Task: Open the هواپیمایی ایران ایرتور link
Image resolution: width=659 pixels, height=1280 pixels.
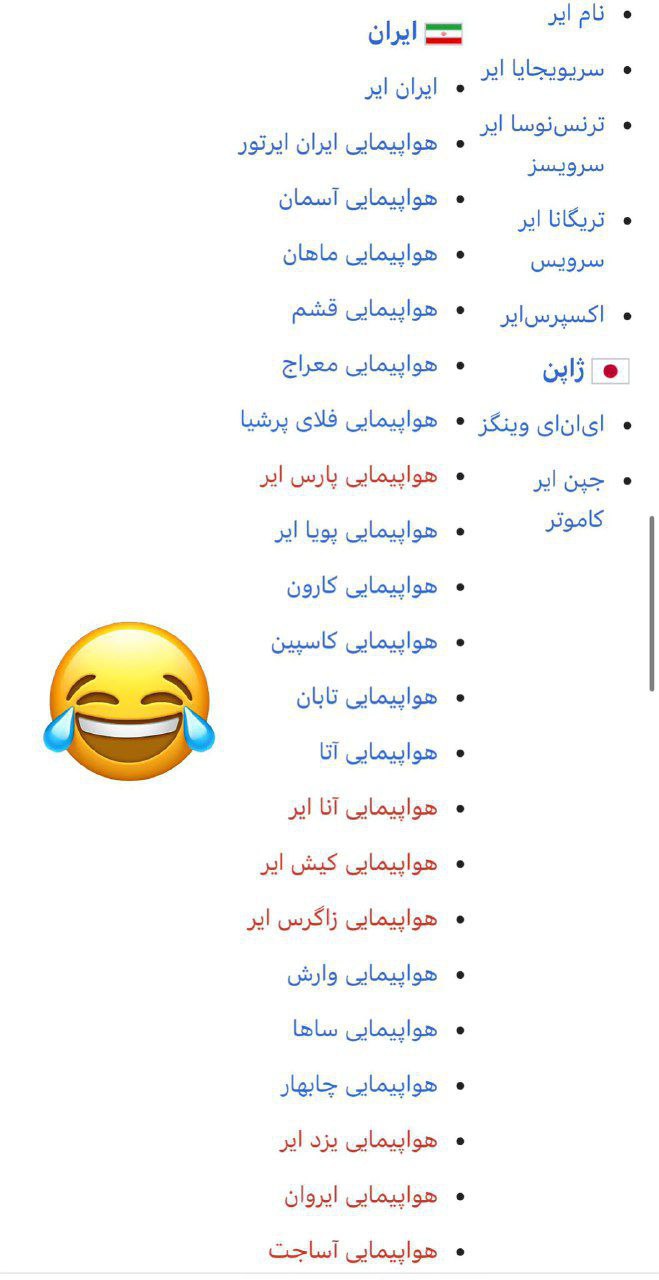Action: pyautogui.click(x=338, y=144)
